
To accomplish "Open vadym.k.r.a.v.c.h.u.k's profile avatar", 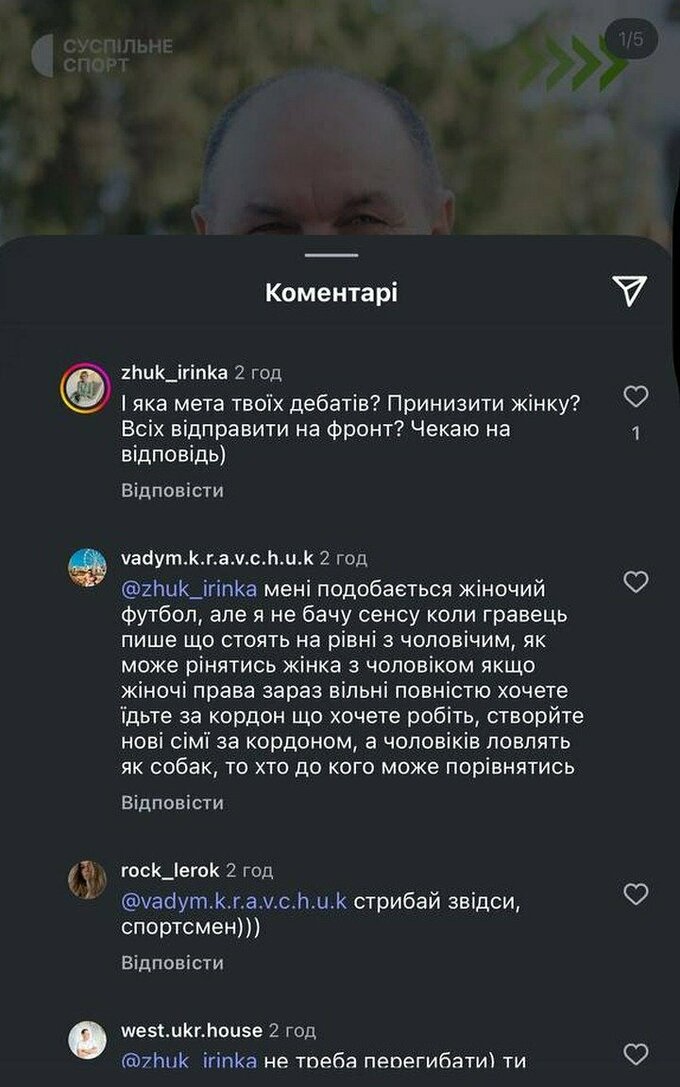I will tap(87, 567).
